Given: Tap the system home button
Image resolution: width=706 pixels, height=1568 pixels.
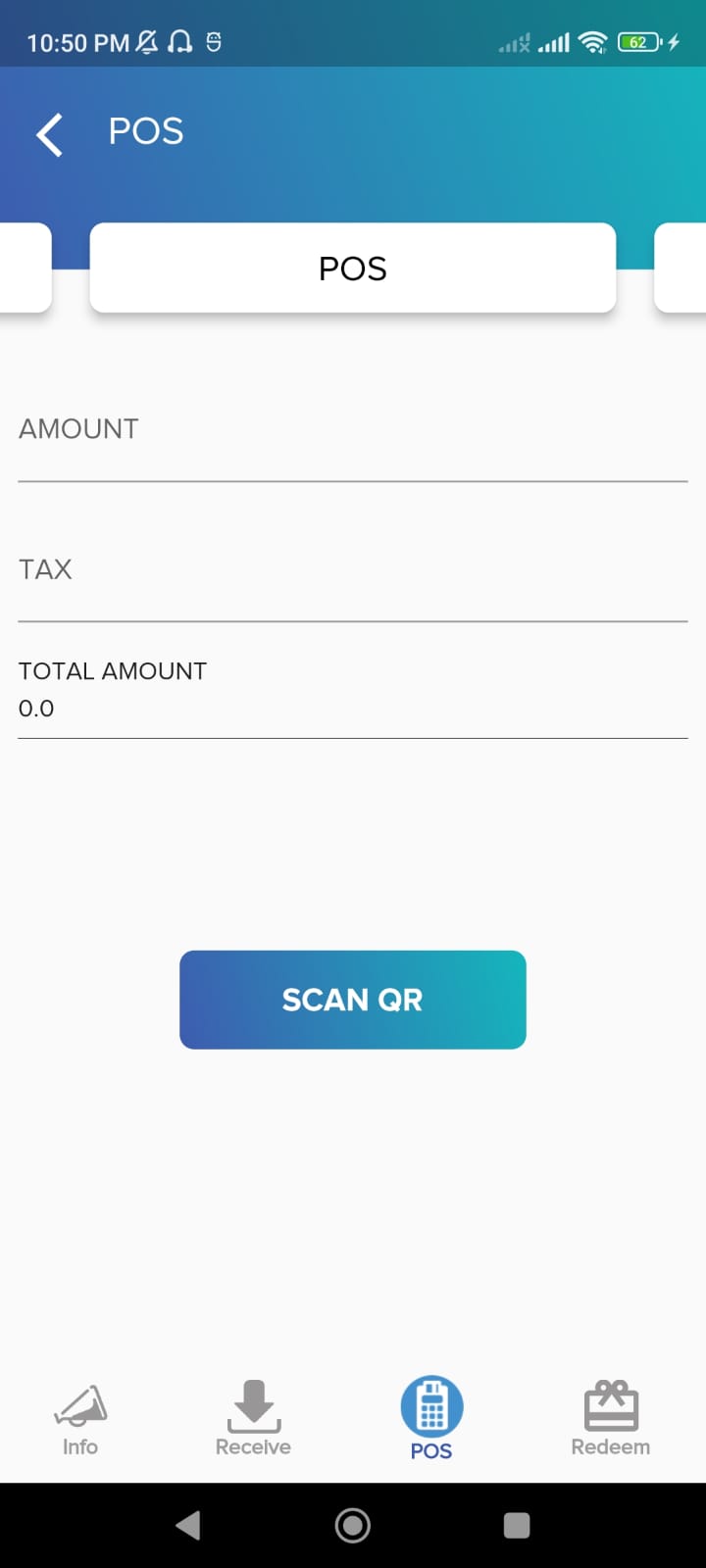Looking at the screenshot, I should [353, 1525].
